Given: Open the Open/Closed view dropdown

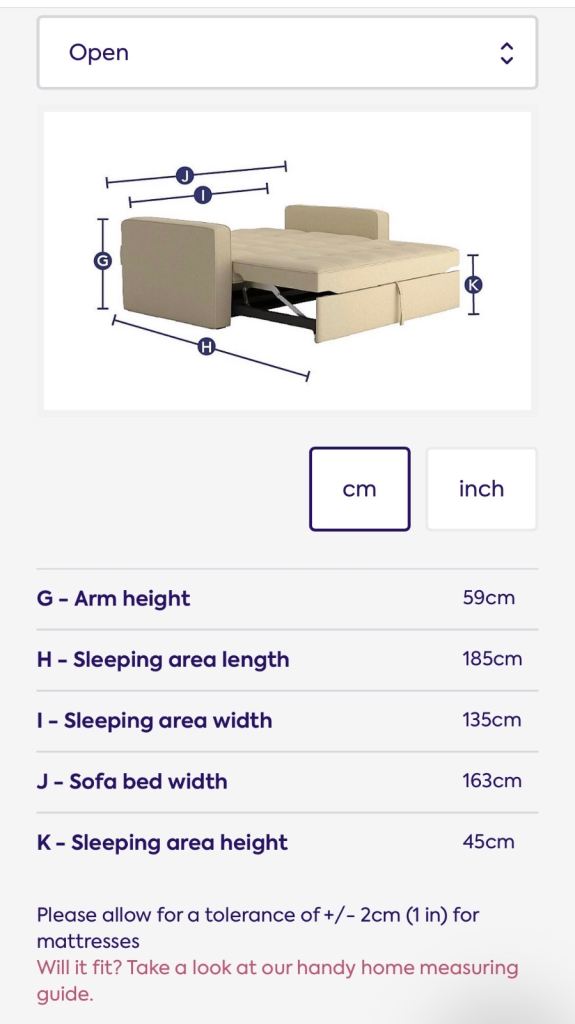Looking at the screenshot, I should [x=287, y=53].
